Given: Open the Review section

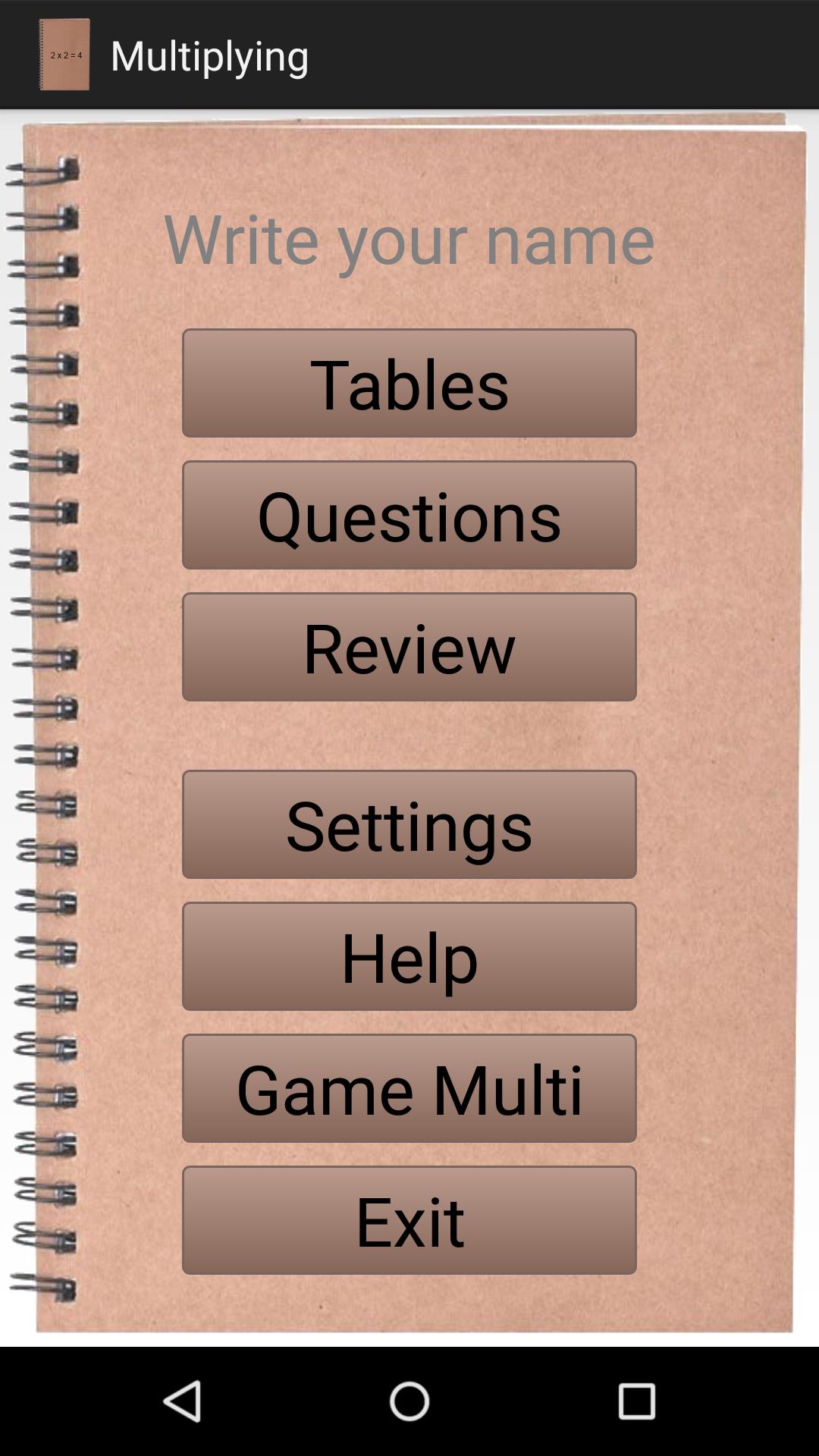Looking at the screenshot, I should pos(409,647).
